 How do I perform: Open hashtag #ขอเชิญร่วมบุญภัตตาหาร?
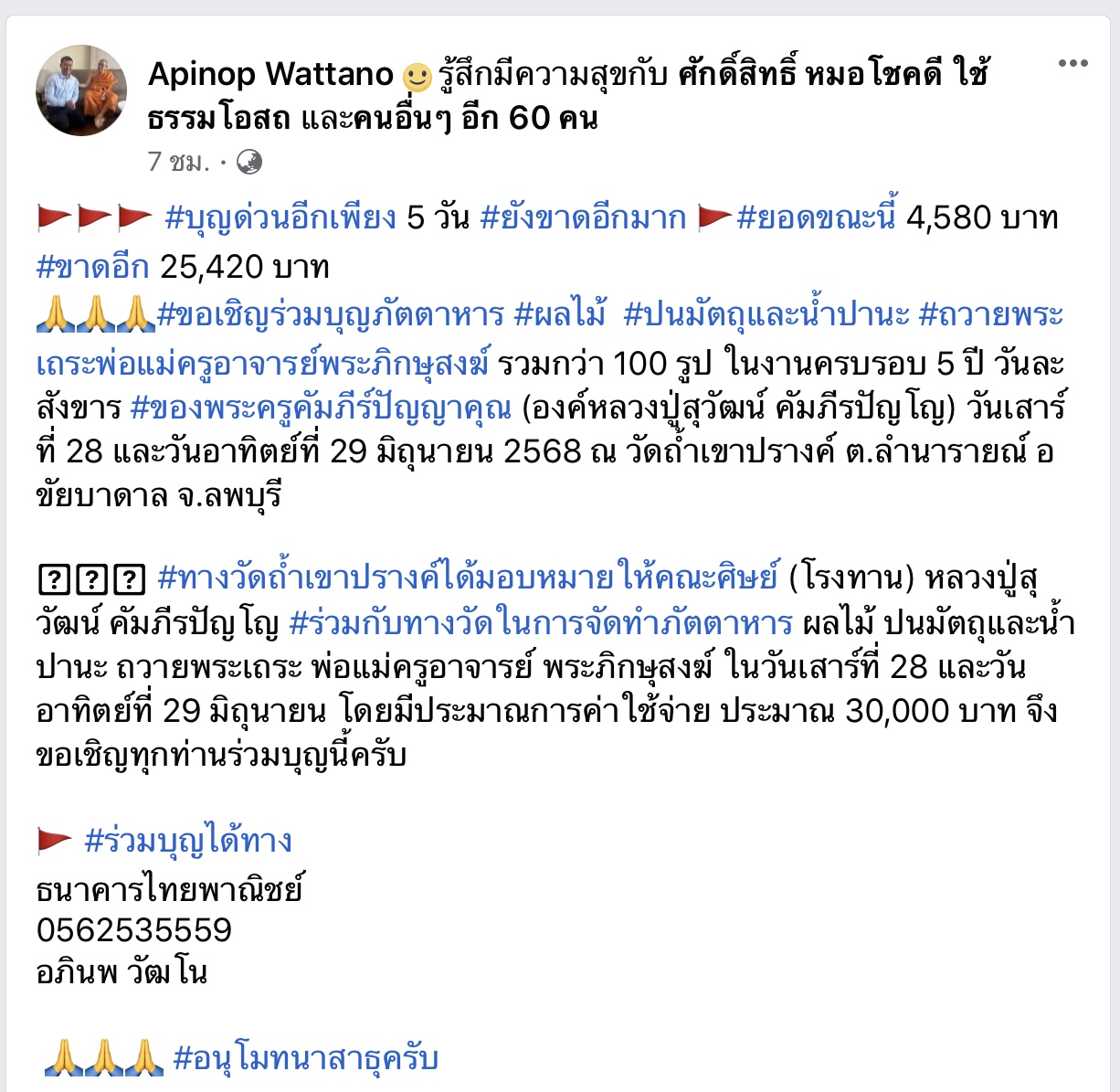tap(331, 315)
